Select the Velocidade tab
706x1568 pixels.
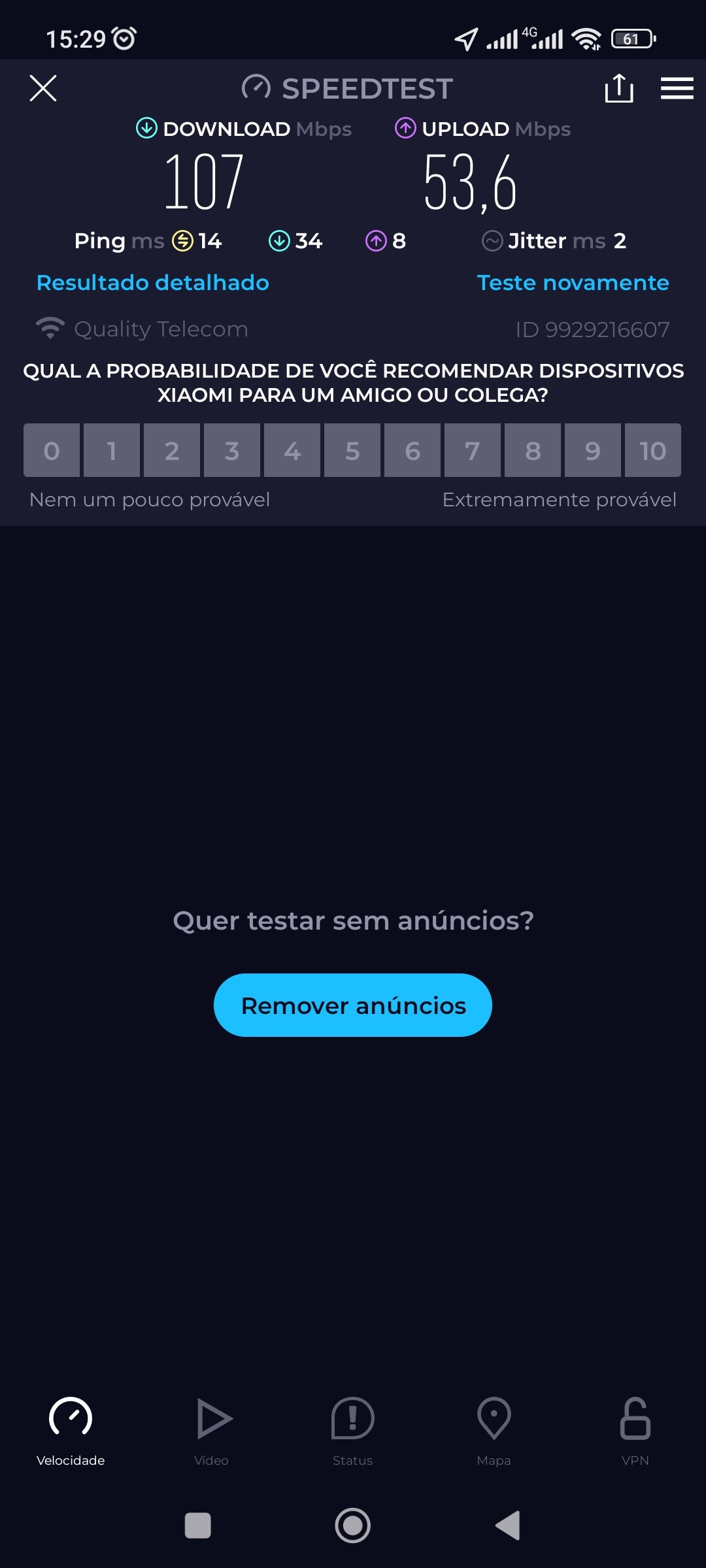tap(71, 1431)
